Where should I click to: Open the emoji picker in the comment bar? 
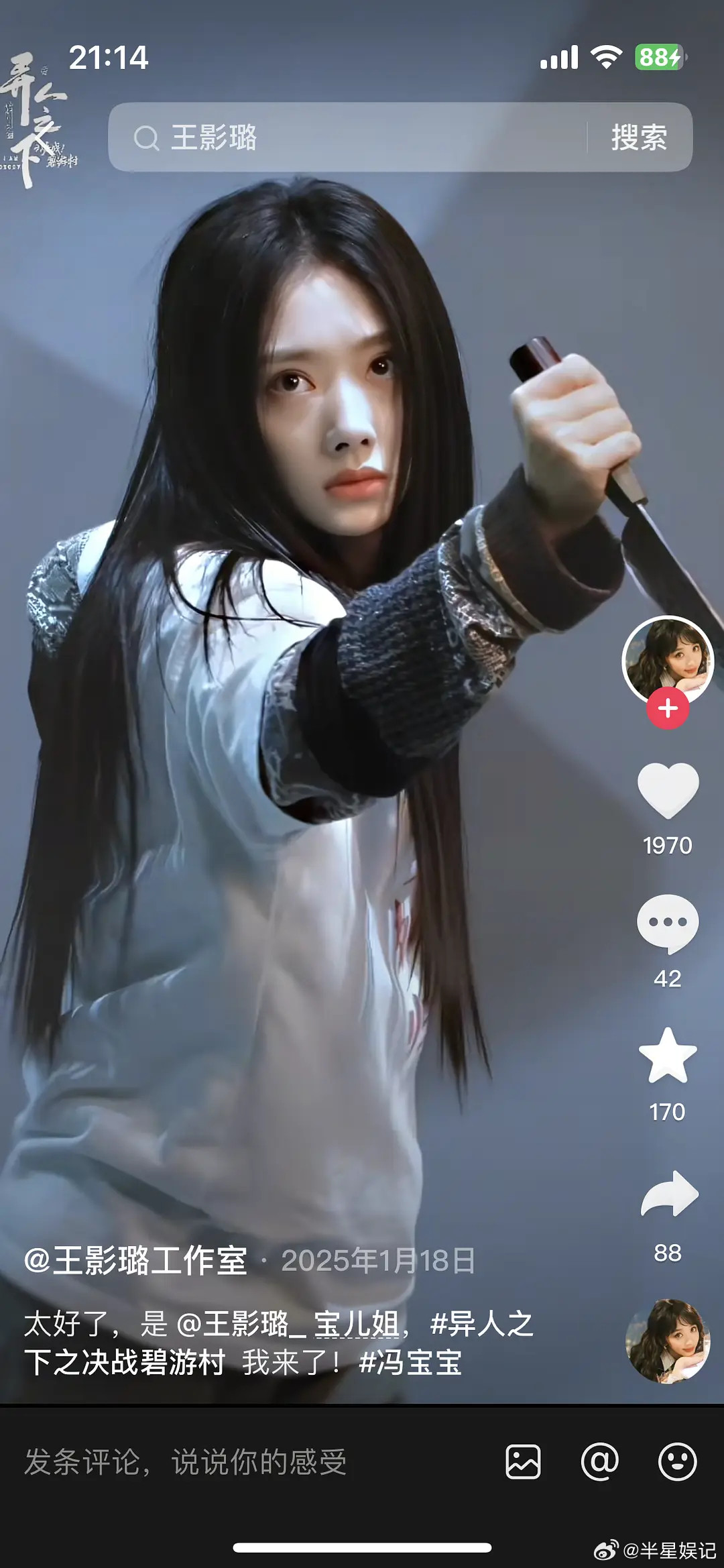[x=677, y=1462]
